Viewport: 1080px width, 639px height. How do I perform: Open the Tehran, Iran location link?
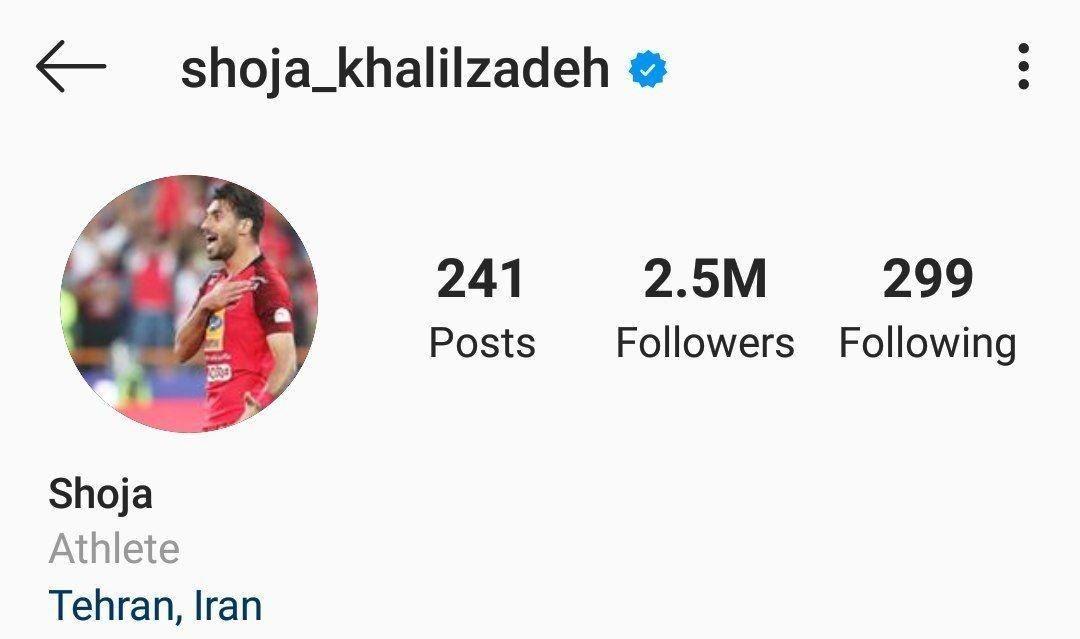point(155,606)
